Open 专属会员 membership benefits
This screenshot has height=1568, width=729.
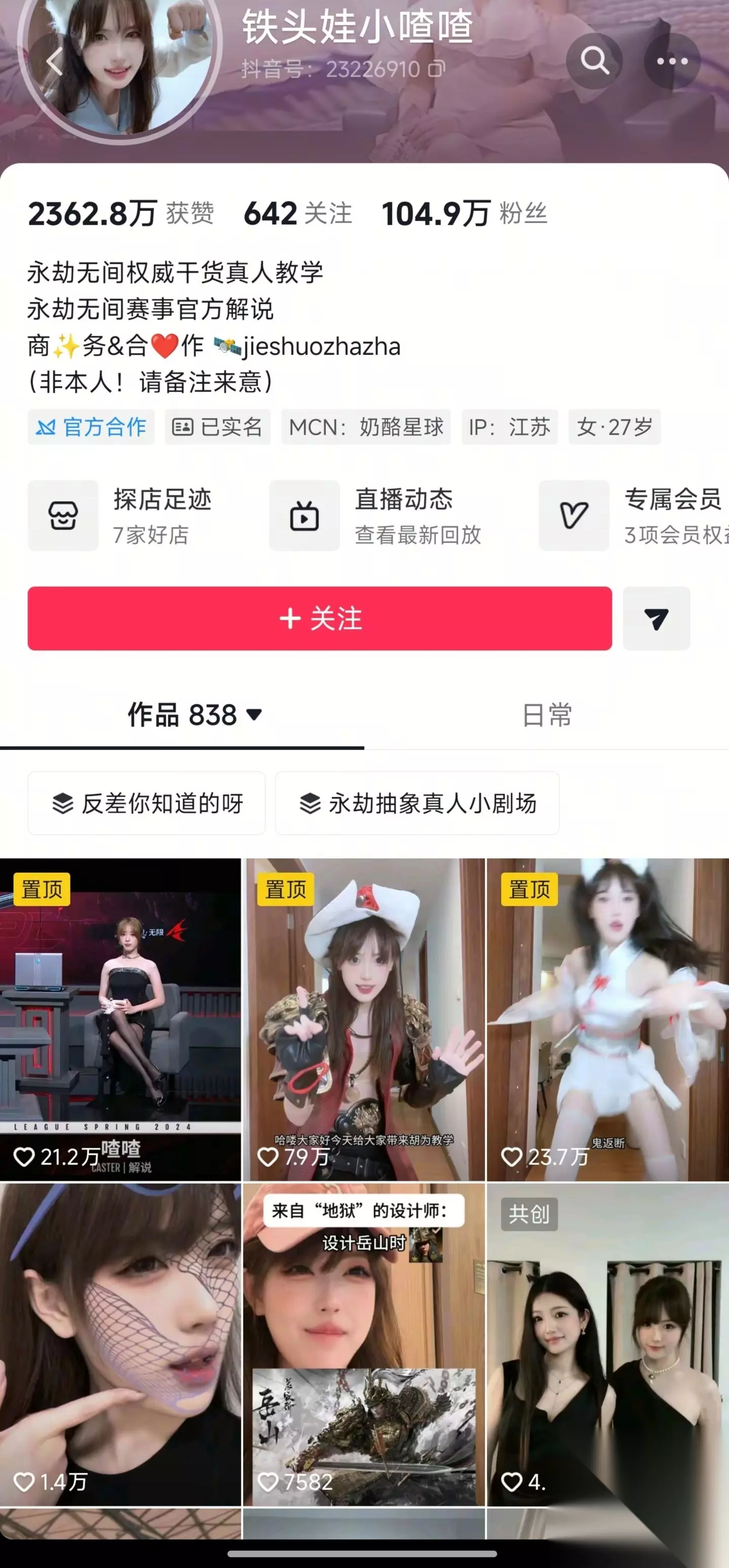634,516
